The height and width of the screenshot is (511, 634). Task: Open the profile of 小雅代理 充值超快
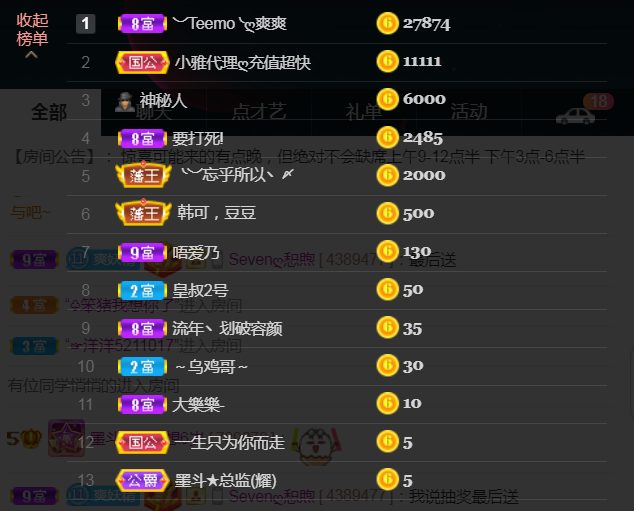point(243,62)
